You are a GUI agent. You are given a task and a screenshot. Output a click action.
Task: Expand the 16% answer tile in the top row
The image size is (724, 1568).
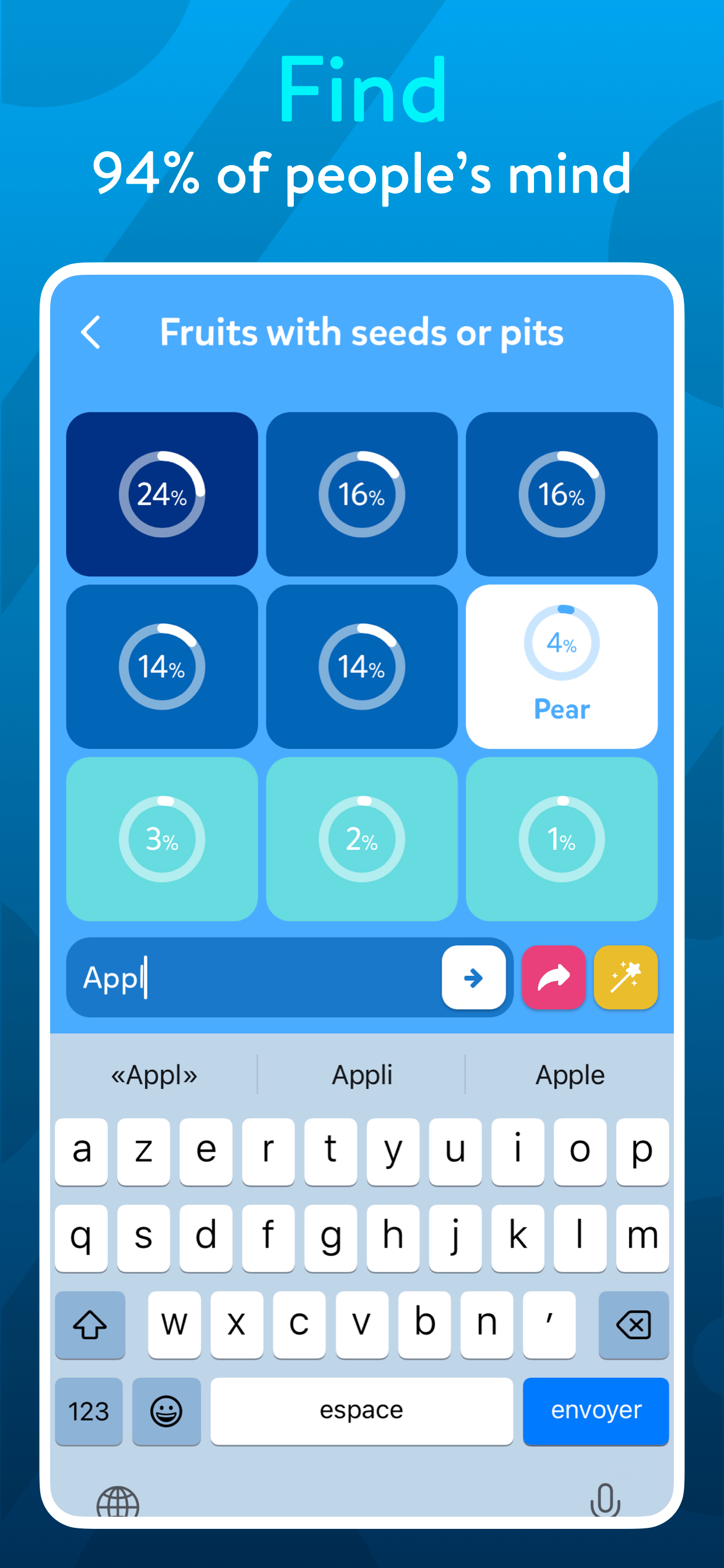pos(361,494)
